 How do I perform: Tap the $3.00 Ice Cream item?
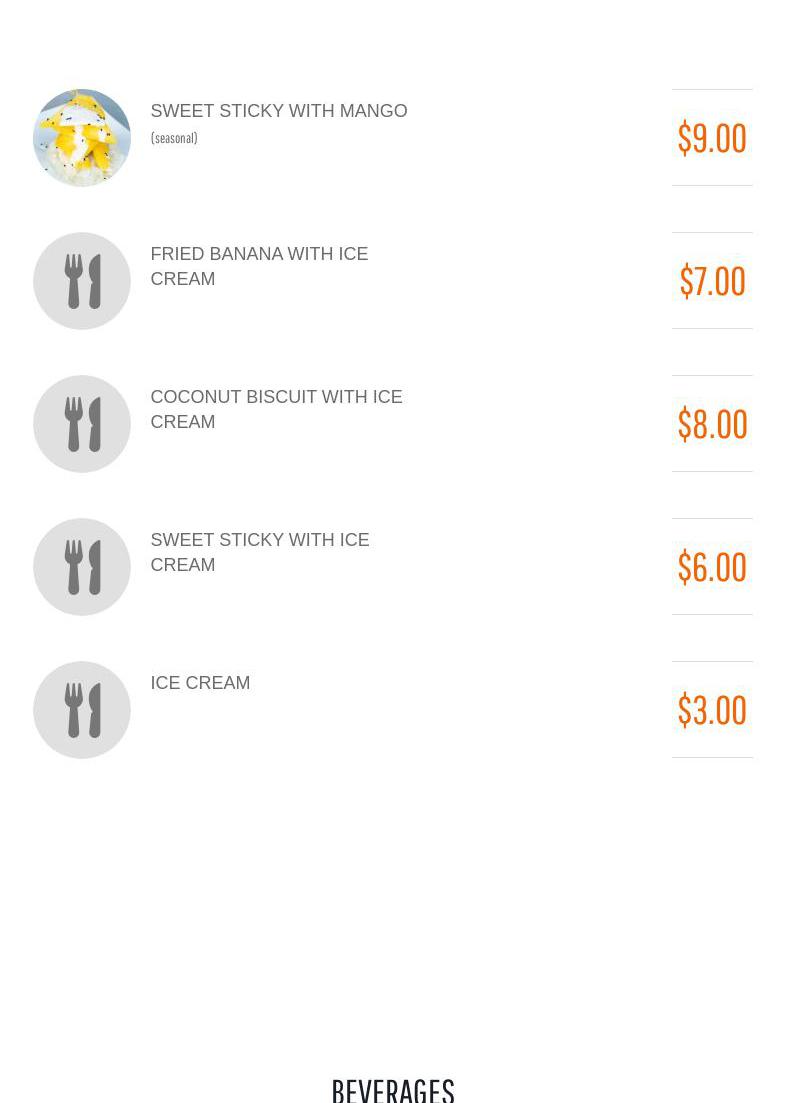[200, 683]
